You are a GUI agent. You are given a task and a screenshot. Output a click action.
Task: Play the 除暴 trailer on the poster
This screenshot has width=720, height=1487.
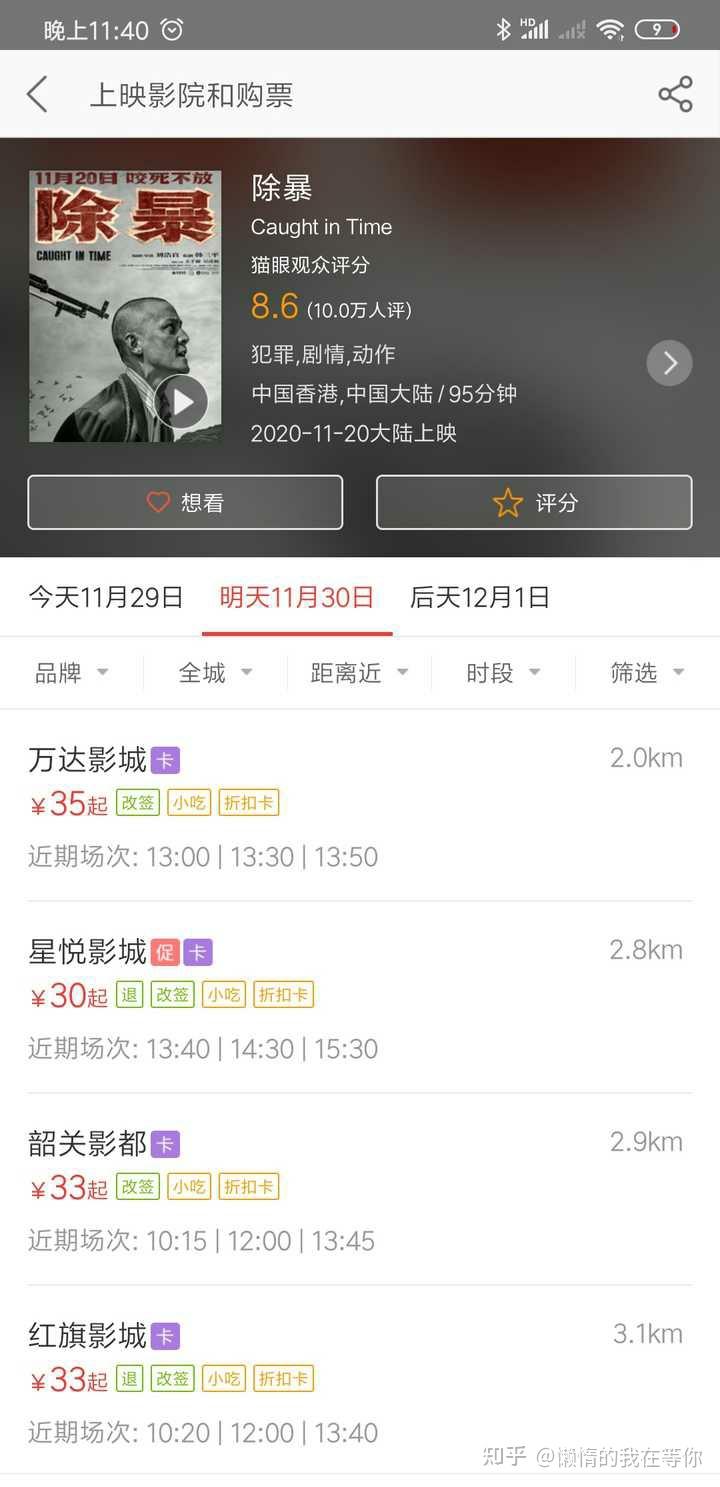[x=182, y=402]
